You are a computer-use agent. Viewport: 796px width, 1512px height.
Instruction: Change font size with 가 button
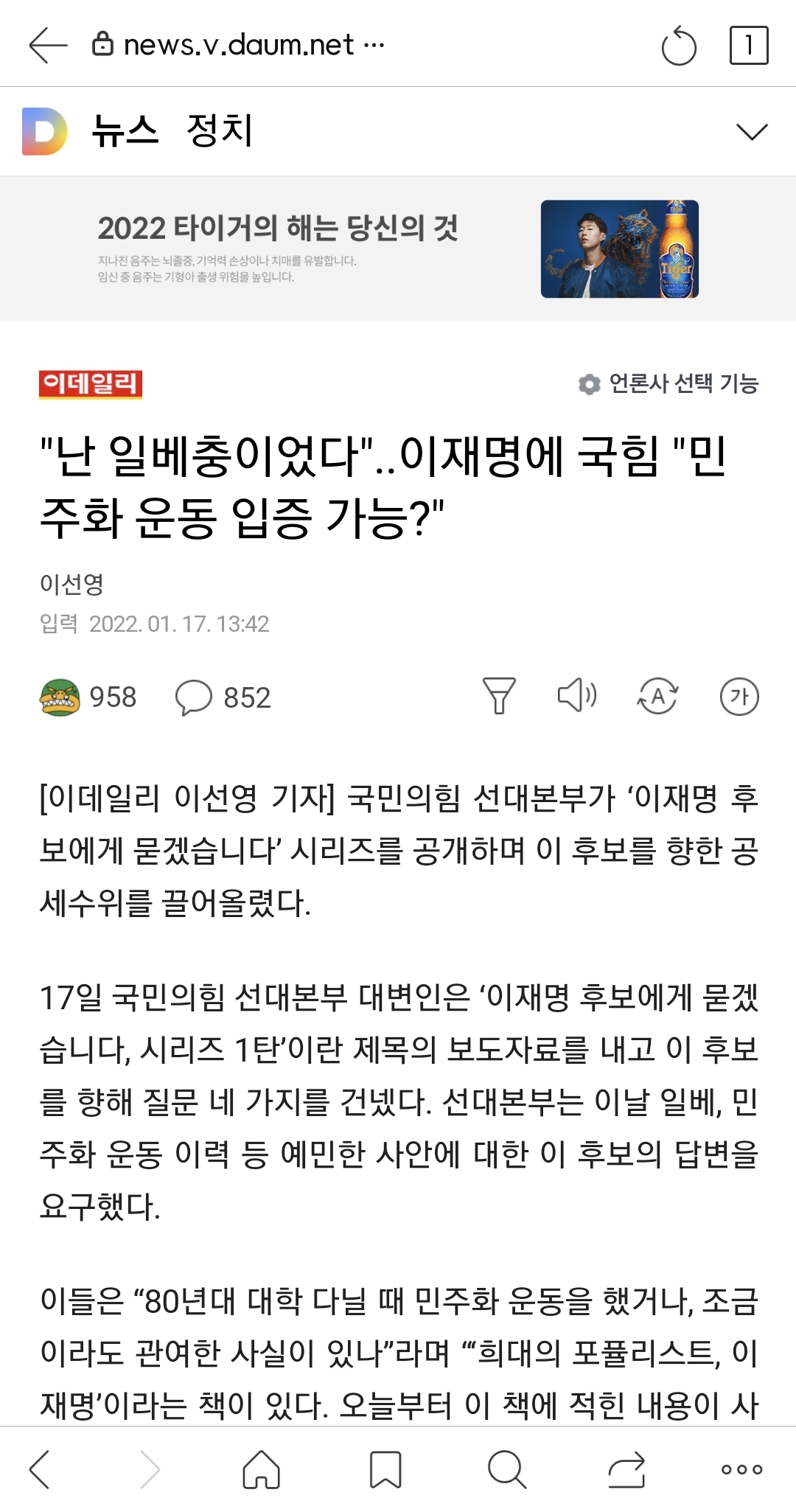pyautogui.click(x=739, y=697)
